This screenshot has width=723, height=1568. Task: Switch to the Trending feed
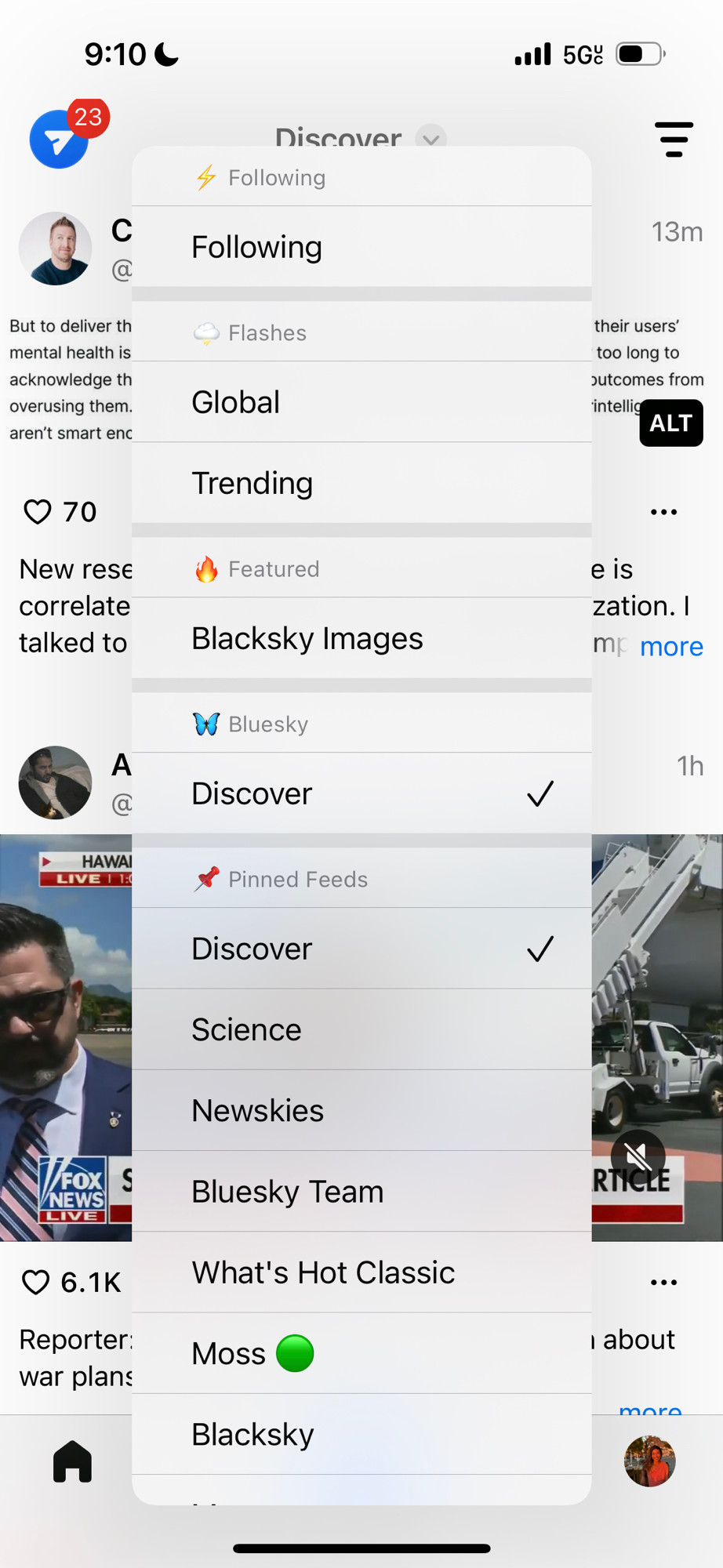(361, 483)
